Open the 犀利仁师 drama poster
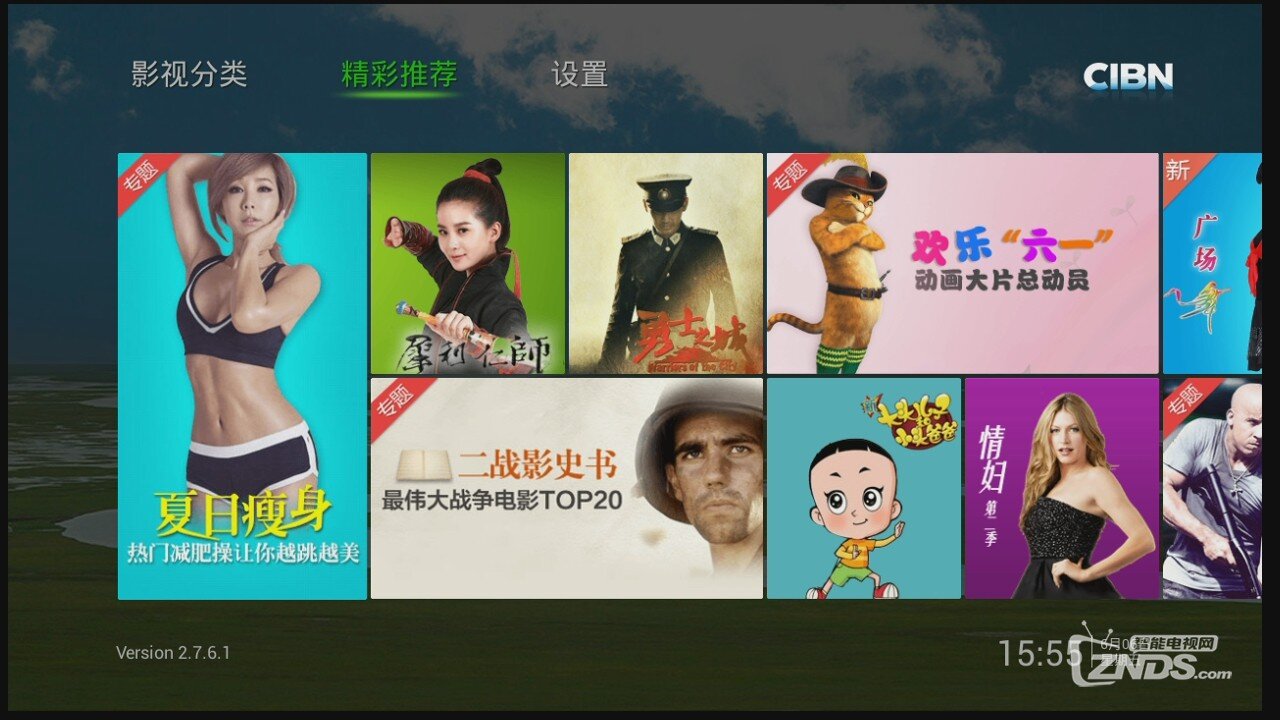1280x720 pixels. tap(467, 264)
